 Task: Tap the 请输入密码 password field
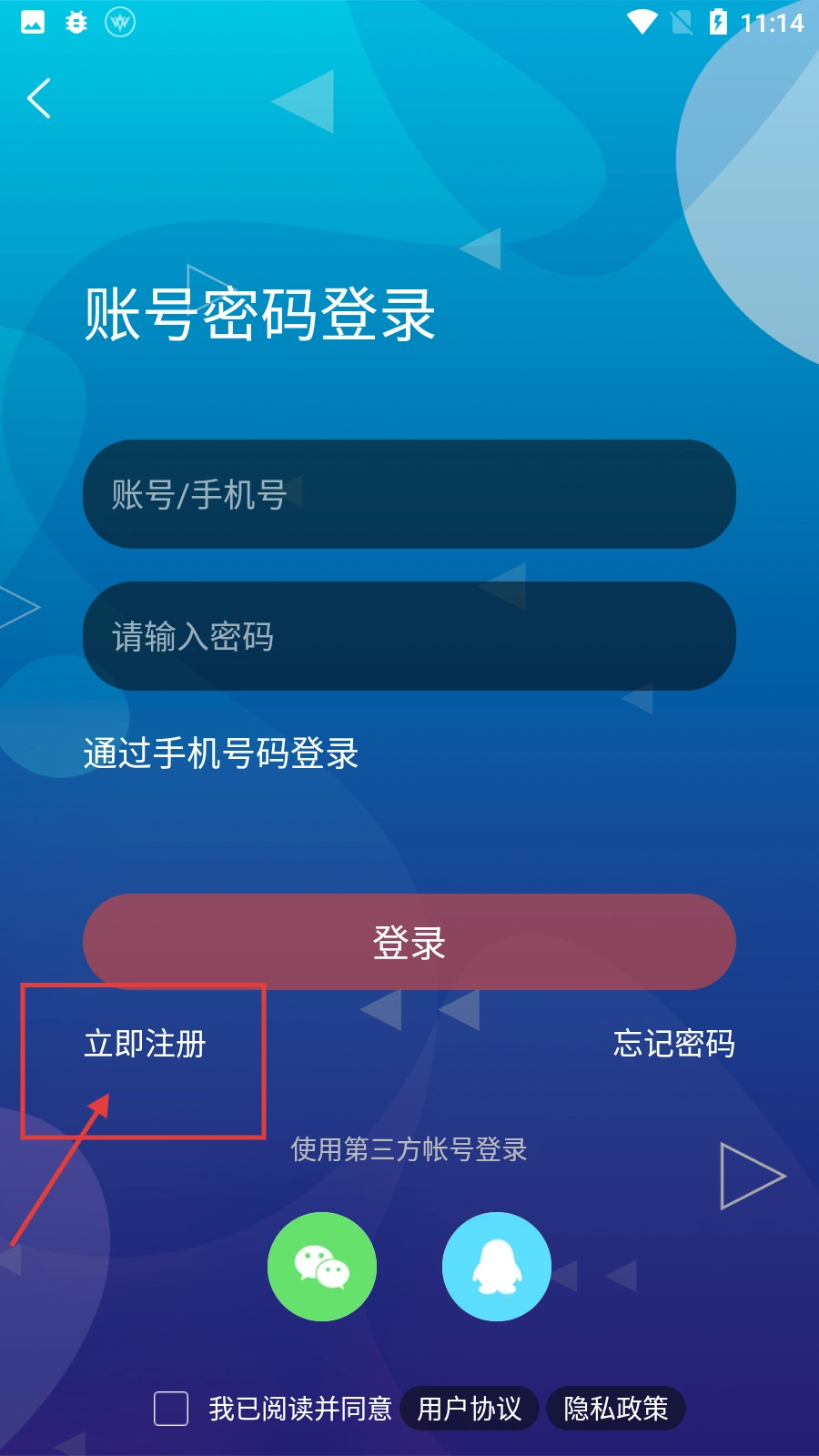point(409,636)
